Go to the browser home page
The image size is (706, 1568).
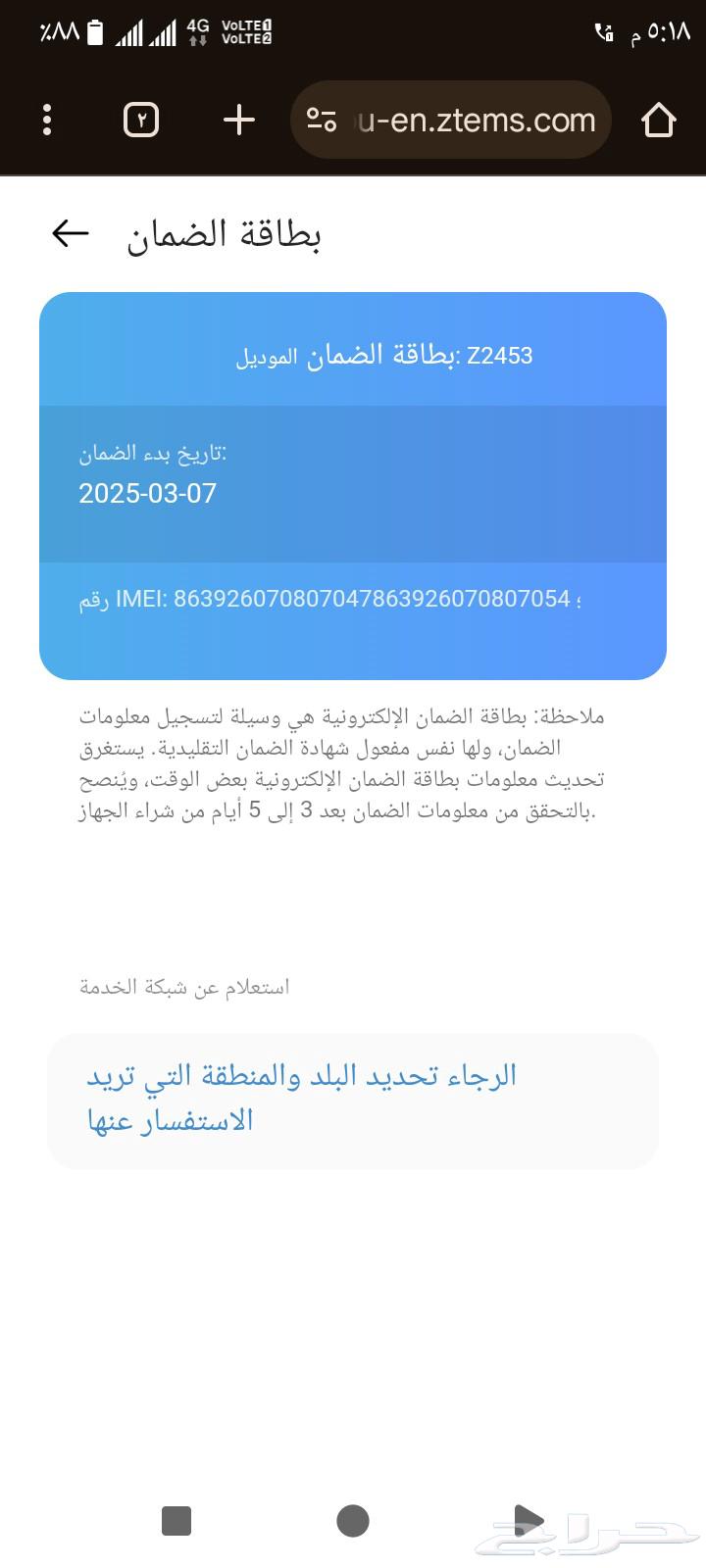pyautogui.click(x=658, y=121)
